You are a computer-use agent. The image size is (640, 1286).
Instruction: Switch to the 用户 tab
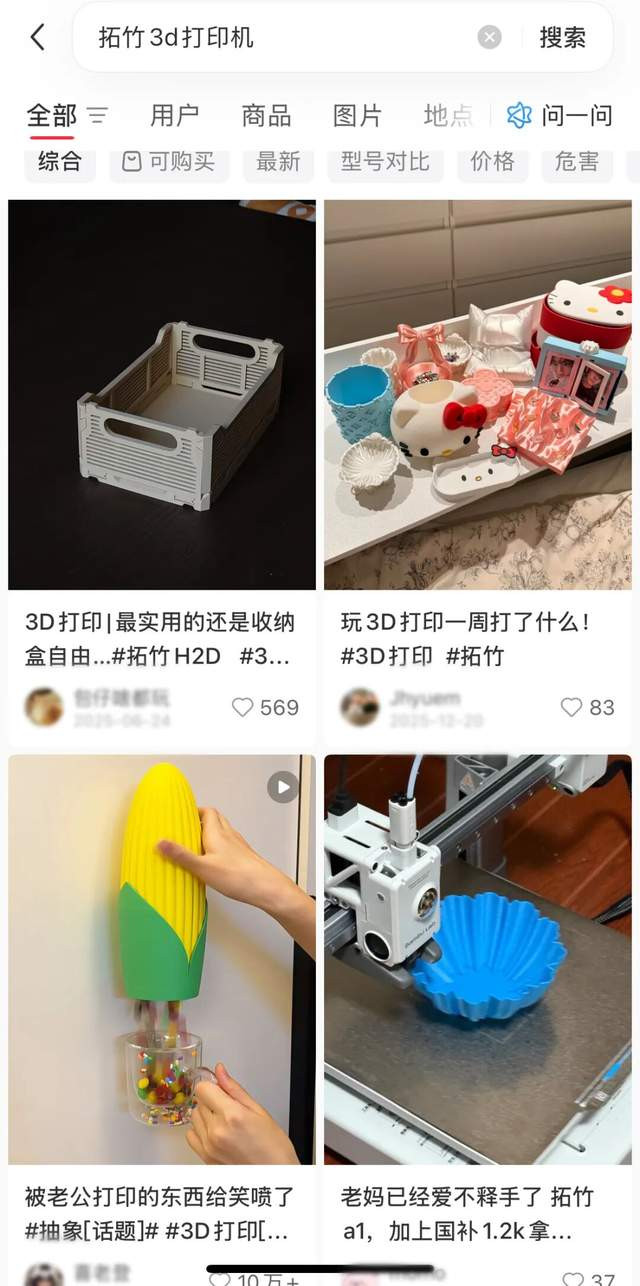click(174, 116)
